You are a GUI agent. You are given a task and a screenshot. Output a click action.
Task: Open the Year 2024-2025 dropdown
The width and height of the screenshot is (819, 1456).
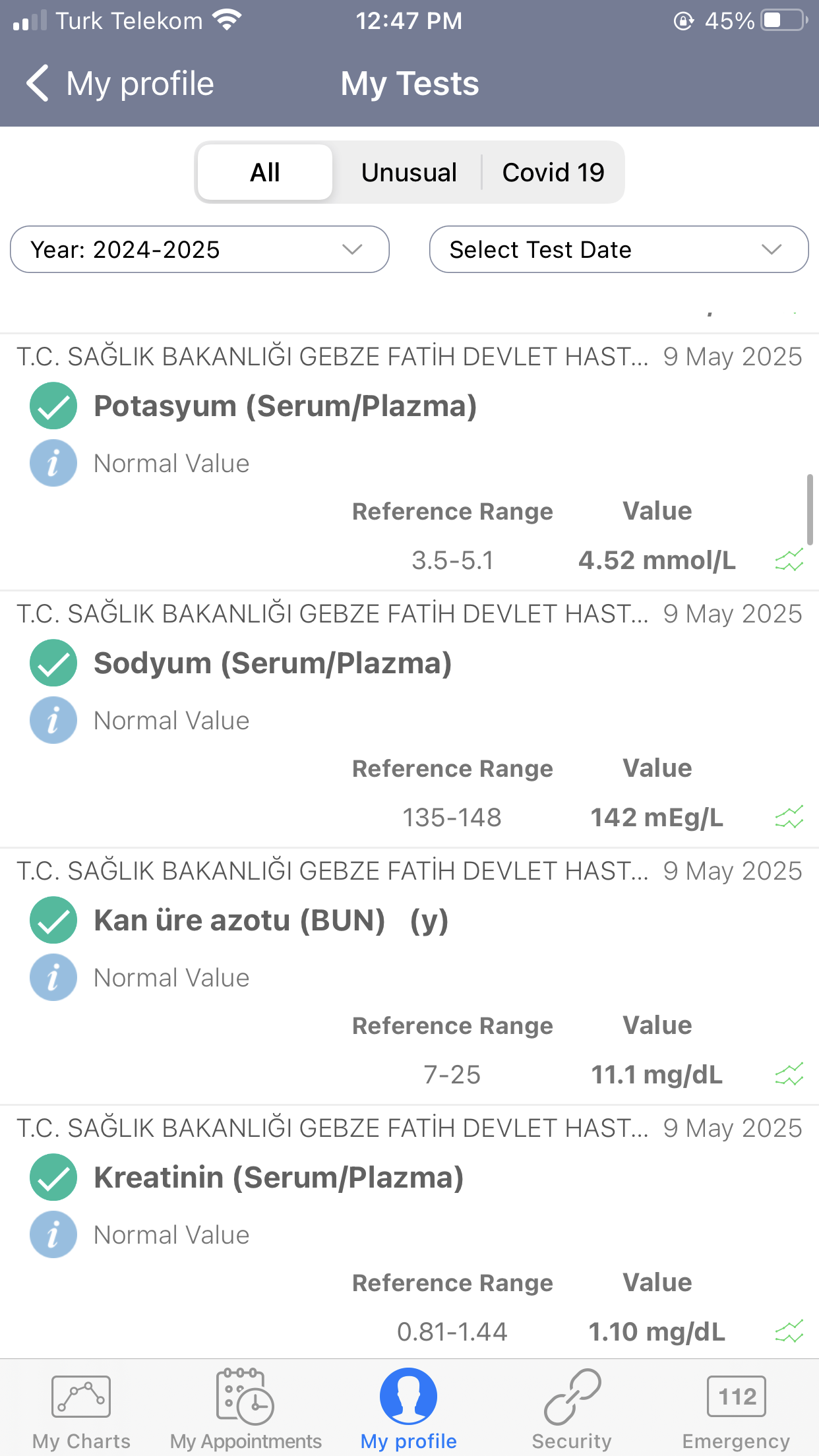pos(200,249)
